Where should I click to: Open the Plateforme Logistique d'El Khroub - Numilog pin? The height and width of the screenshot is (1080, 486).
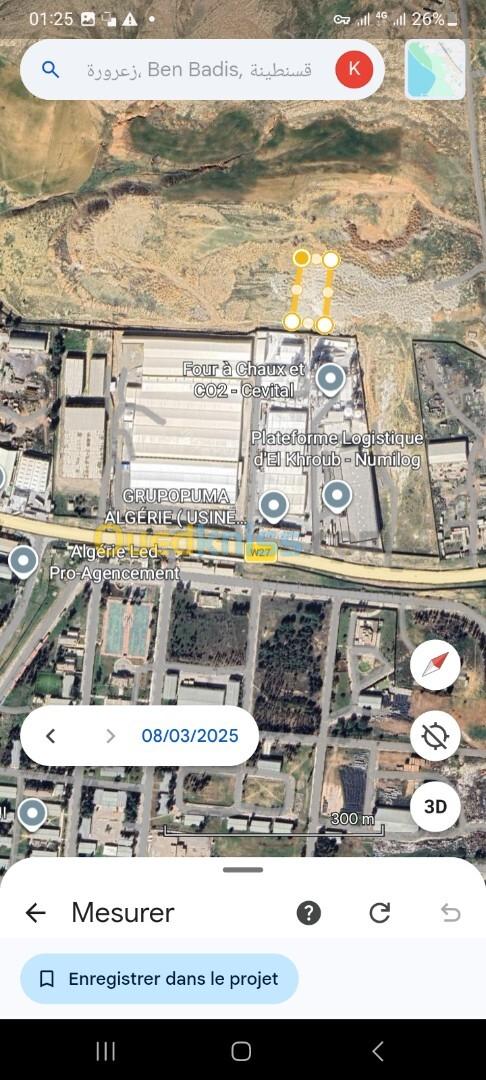pyautogui.click(x=337, y=497)
